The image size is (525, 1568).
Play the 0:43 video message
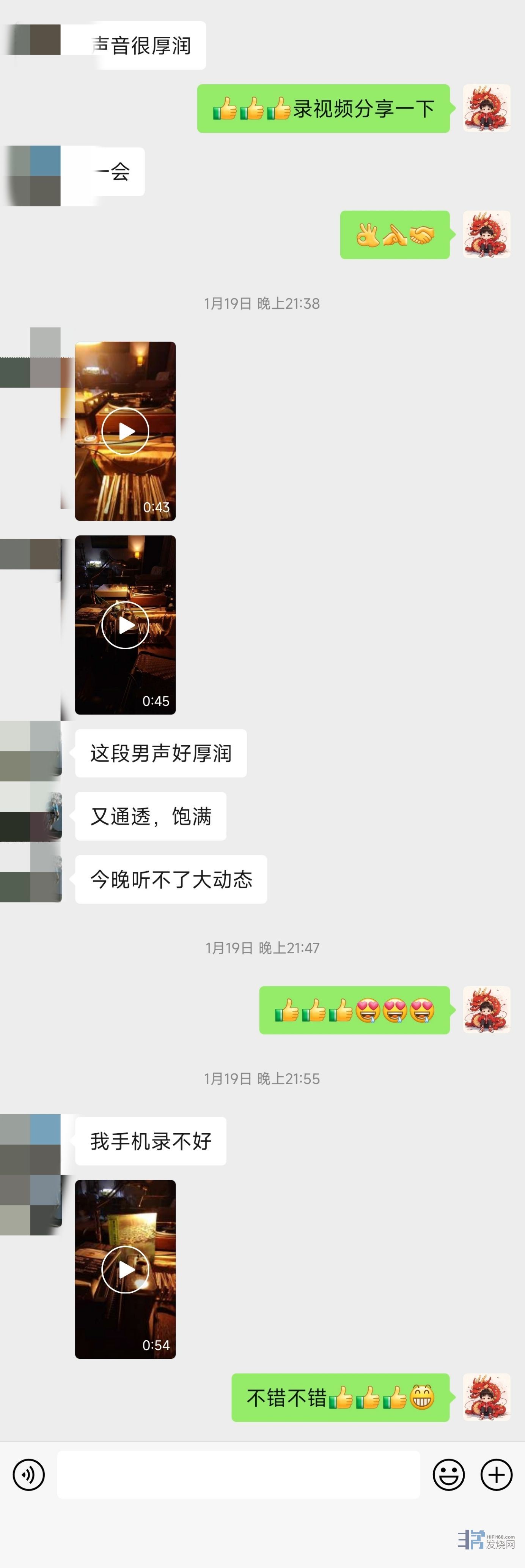point(125,431)
